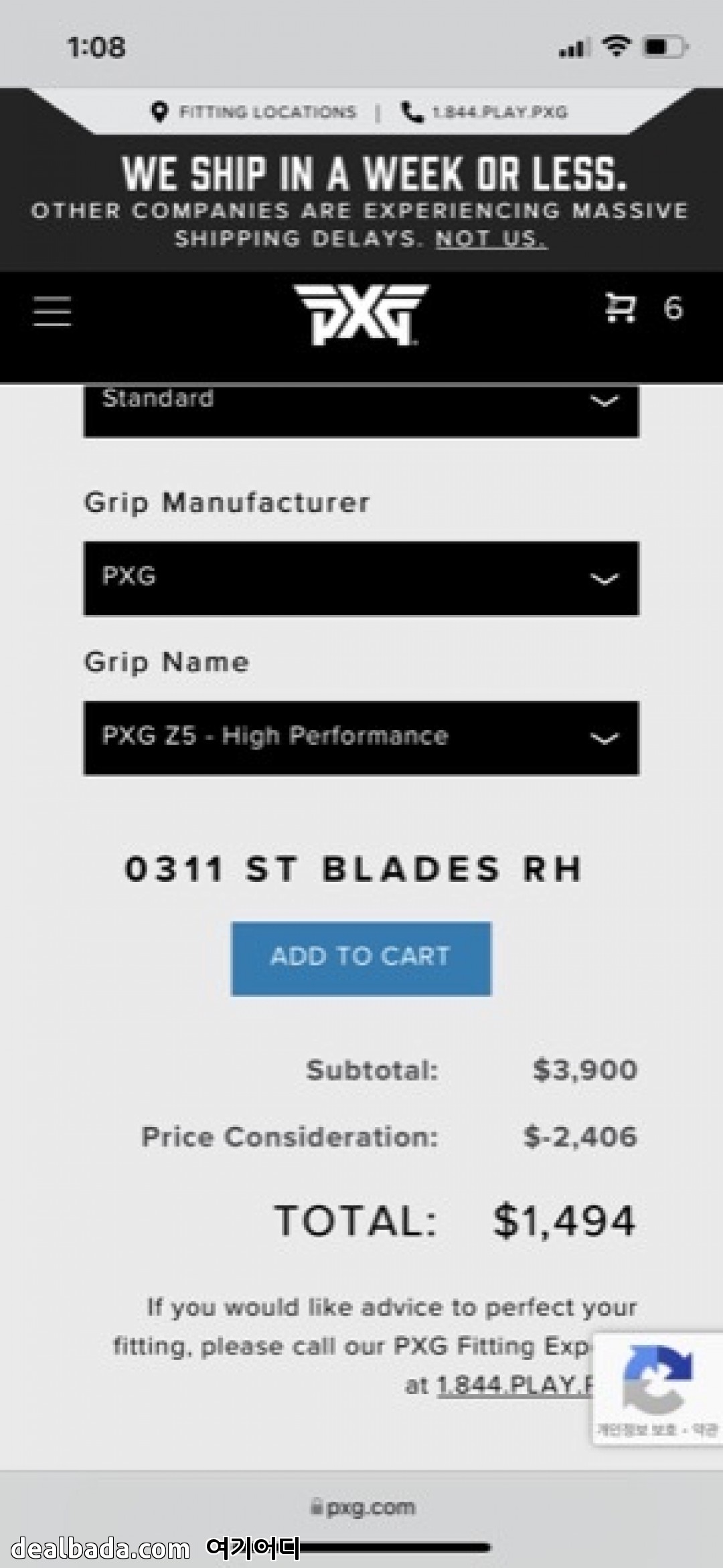Open the shopping cart
Viewport: 723px width, 1568px height.
coord(621,309)
